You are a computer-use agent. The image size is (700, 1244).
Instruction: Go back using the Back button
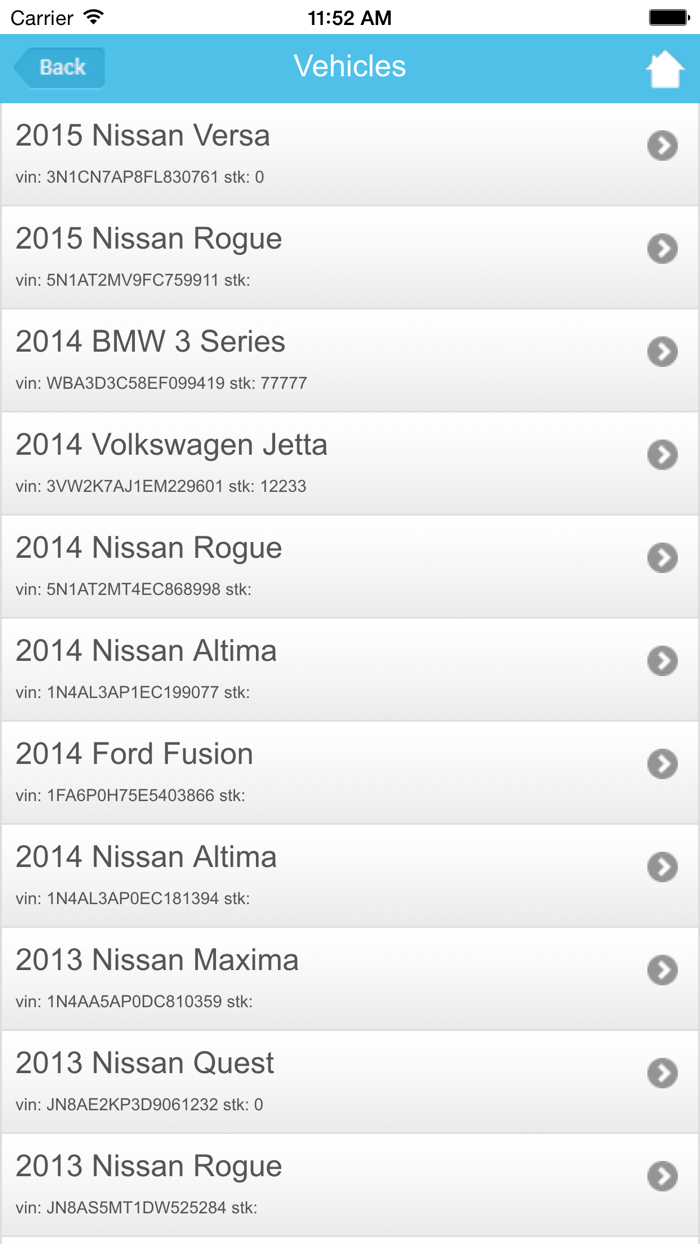pos(60,68)
